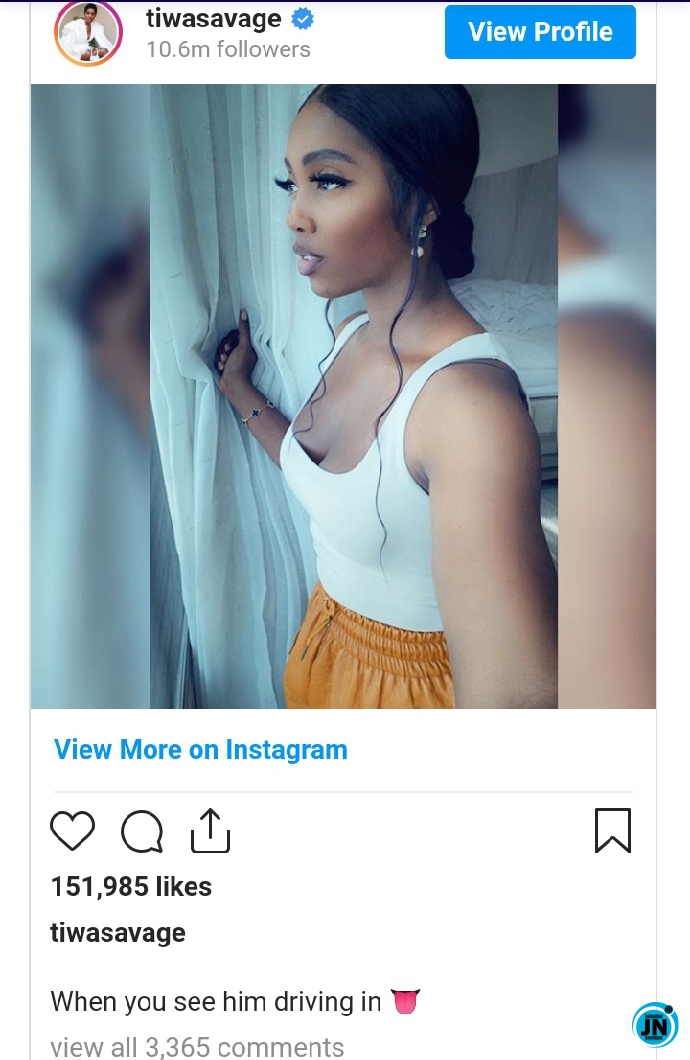The width and height of the screenshot is (690, 1060).
Task: Save the post with the bookmark icon
Action: point(612,831)
